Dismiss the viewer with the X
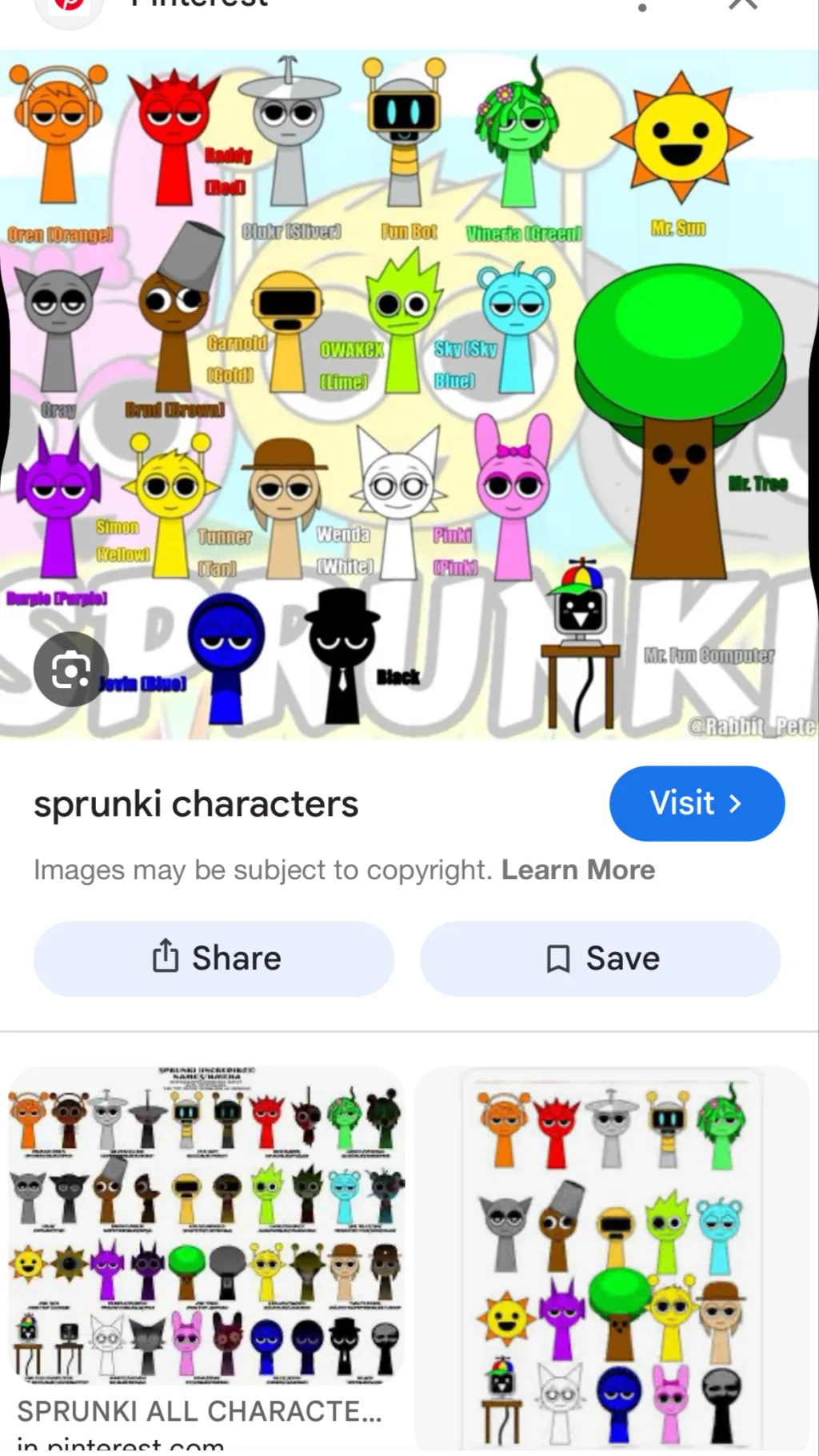Viewport: 819px width, 1456px height. click(743, 6)
